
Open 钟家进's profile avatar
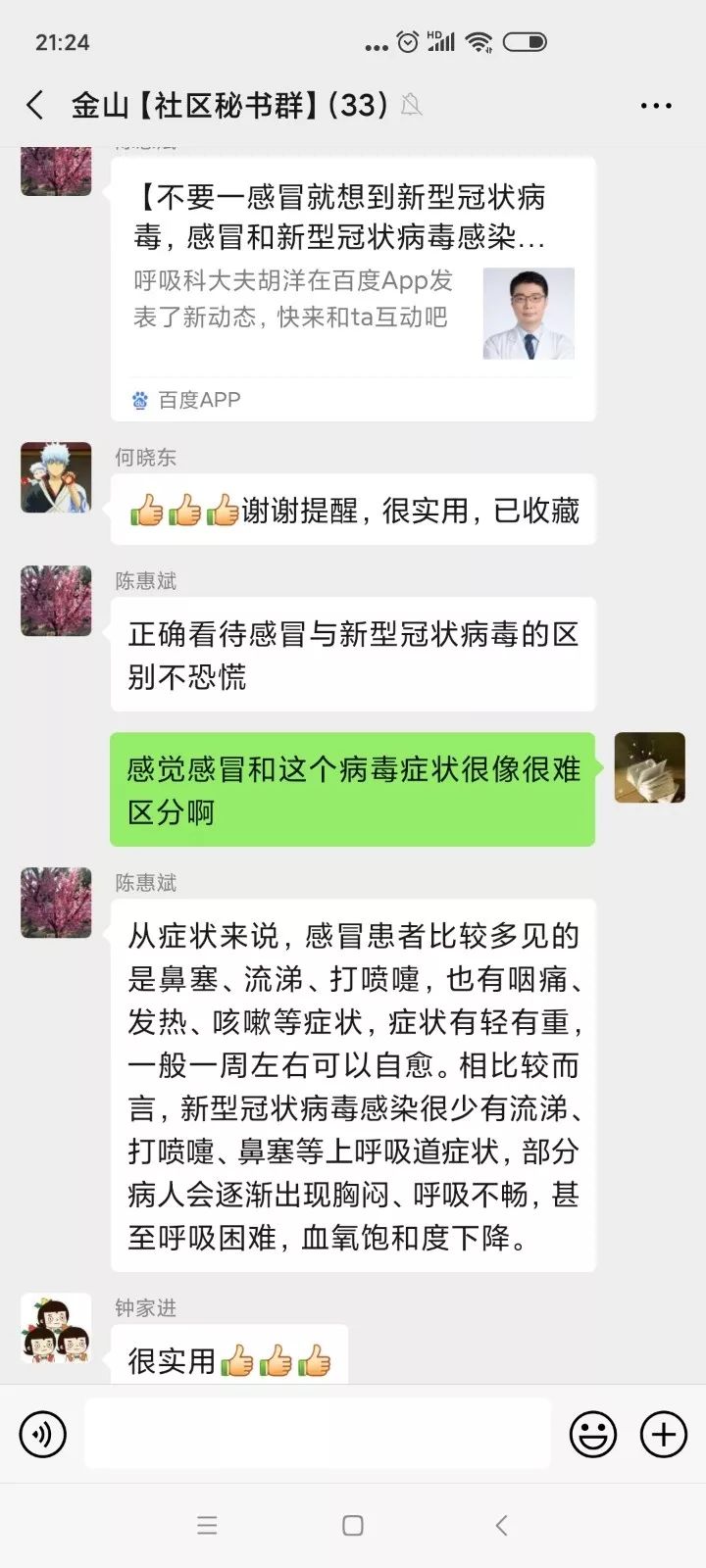(56, 1328)
